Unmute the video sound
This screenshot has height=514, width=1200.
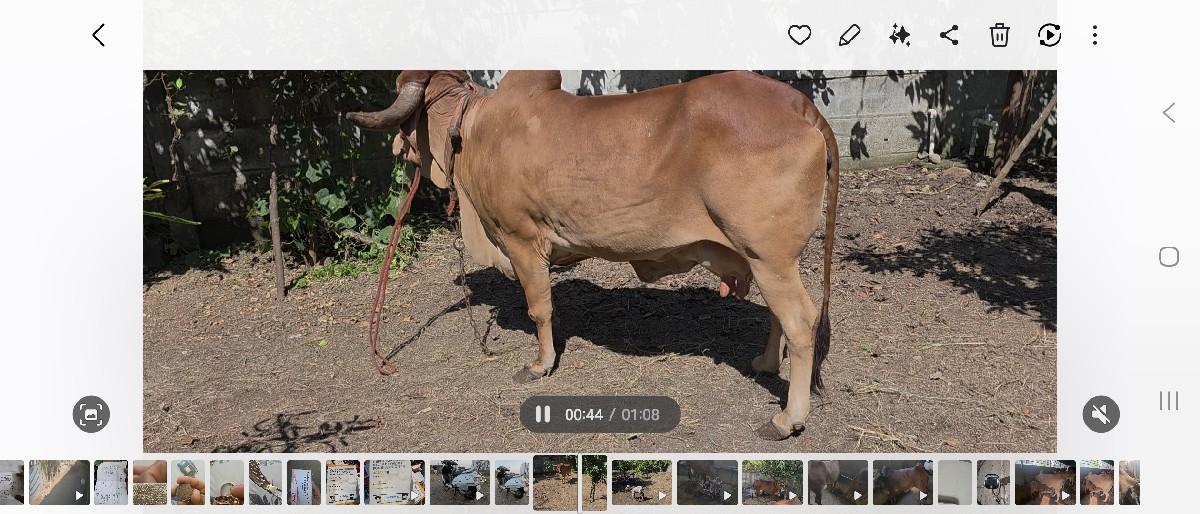click(1101, 414)
